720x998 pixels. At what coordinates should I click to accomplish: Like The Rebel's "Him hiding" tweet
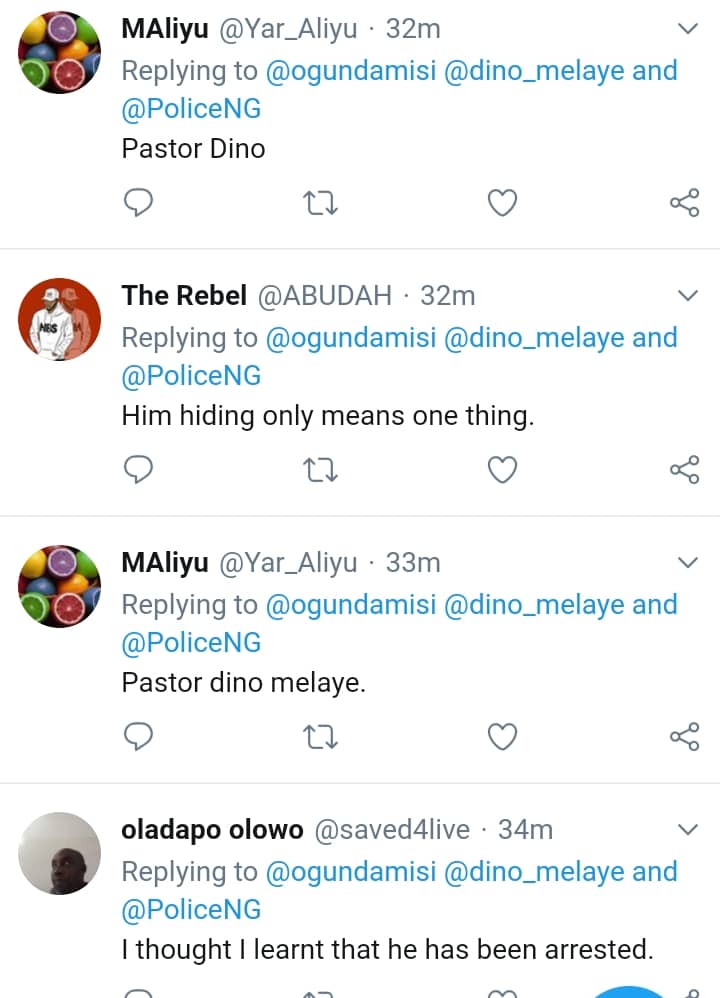coord(502,470)
